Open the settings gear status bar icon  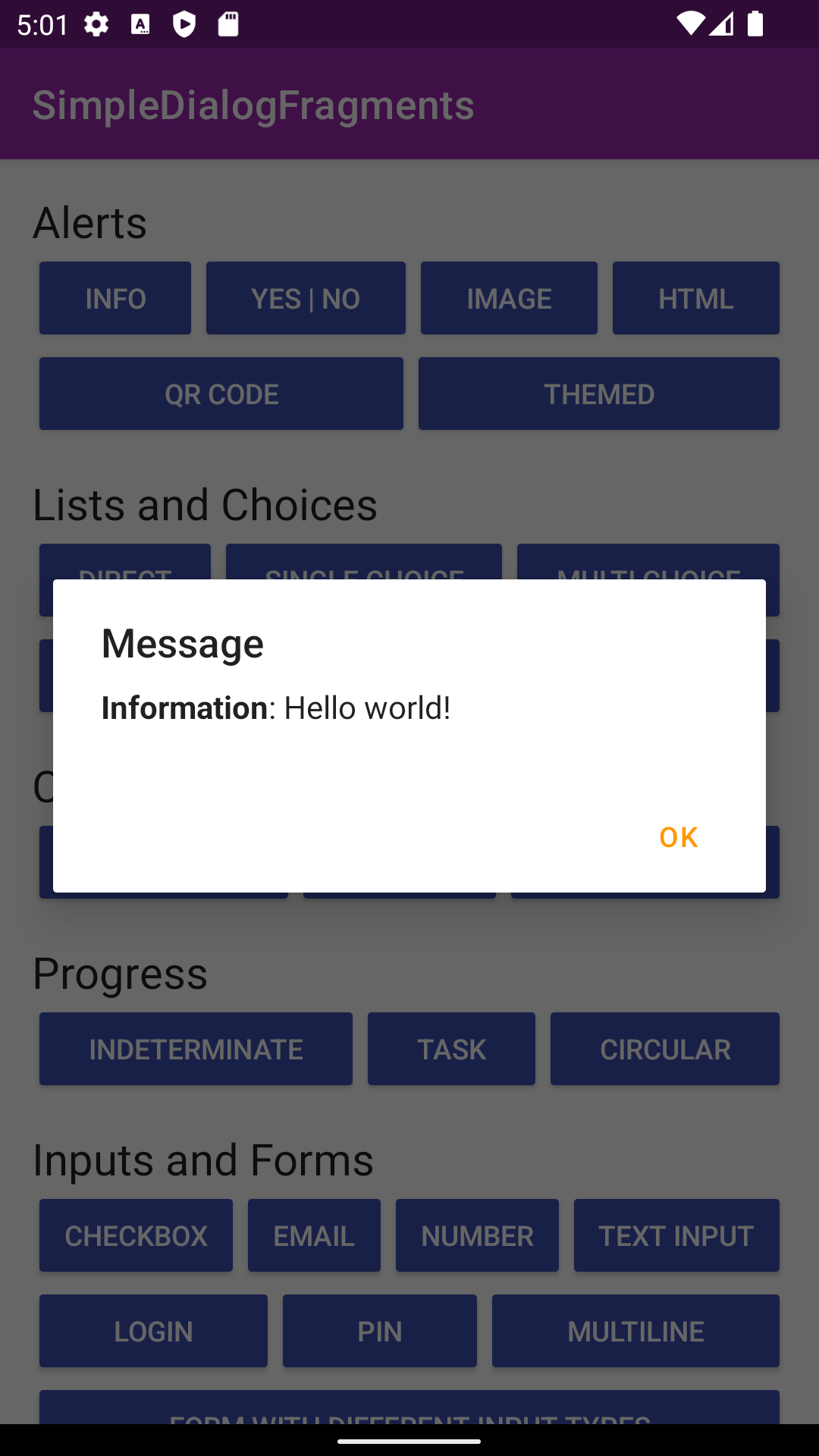coord(97,24)
